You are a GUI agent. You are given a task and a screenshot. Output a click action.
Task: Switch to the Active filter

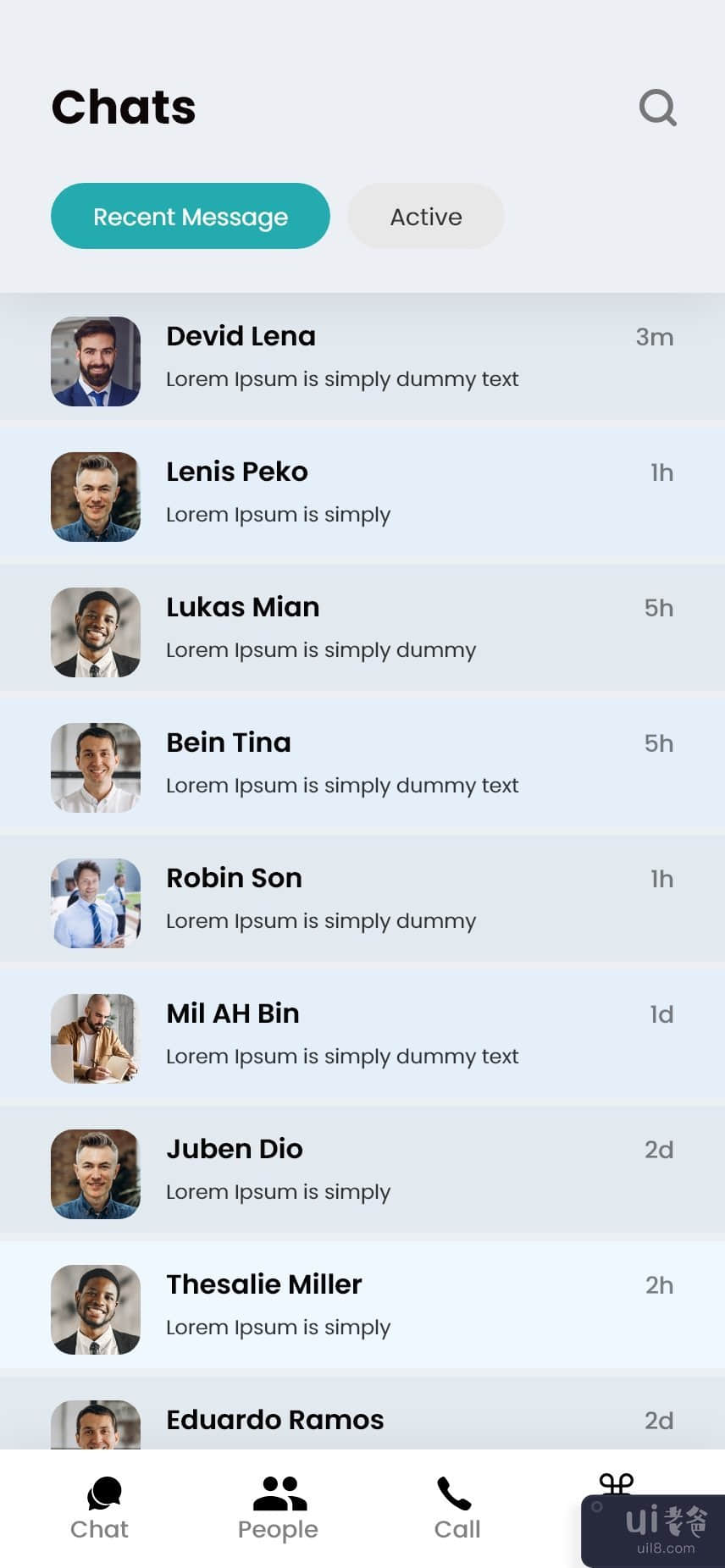coord(426,216)
